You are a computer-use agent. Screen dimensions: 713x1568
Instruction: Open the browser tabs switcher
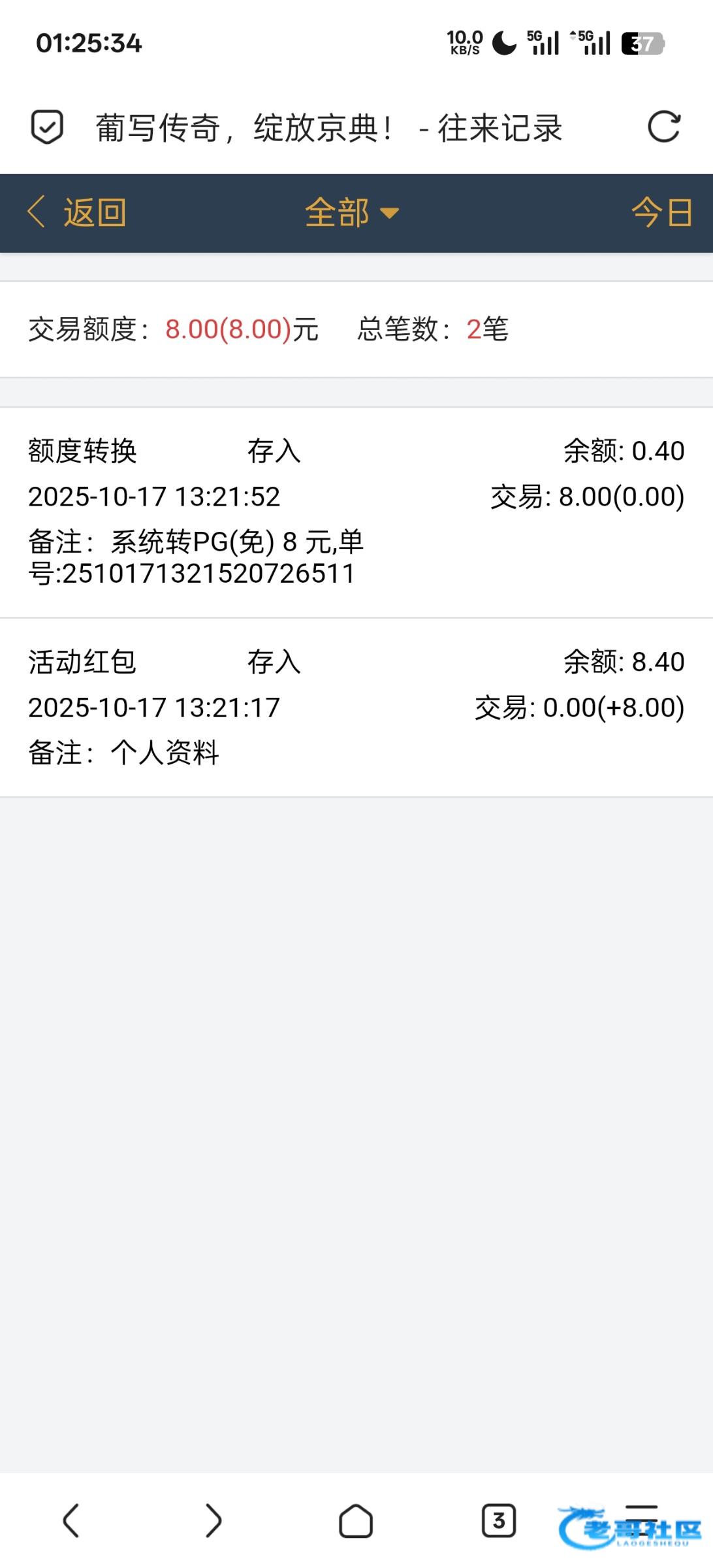click(499, 1521)
